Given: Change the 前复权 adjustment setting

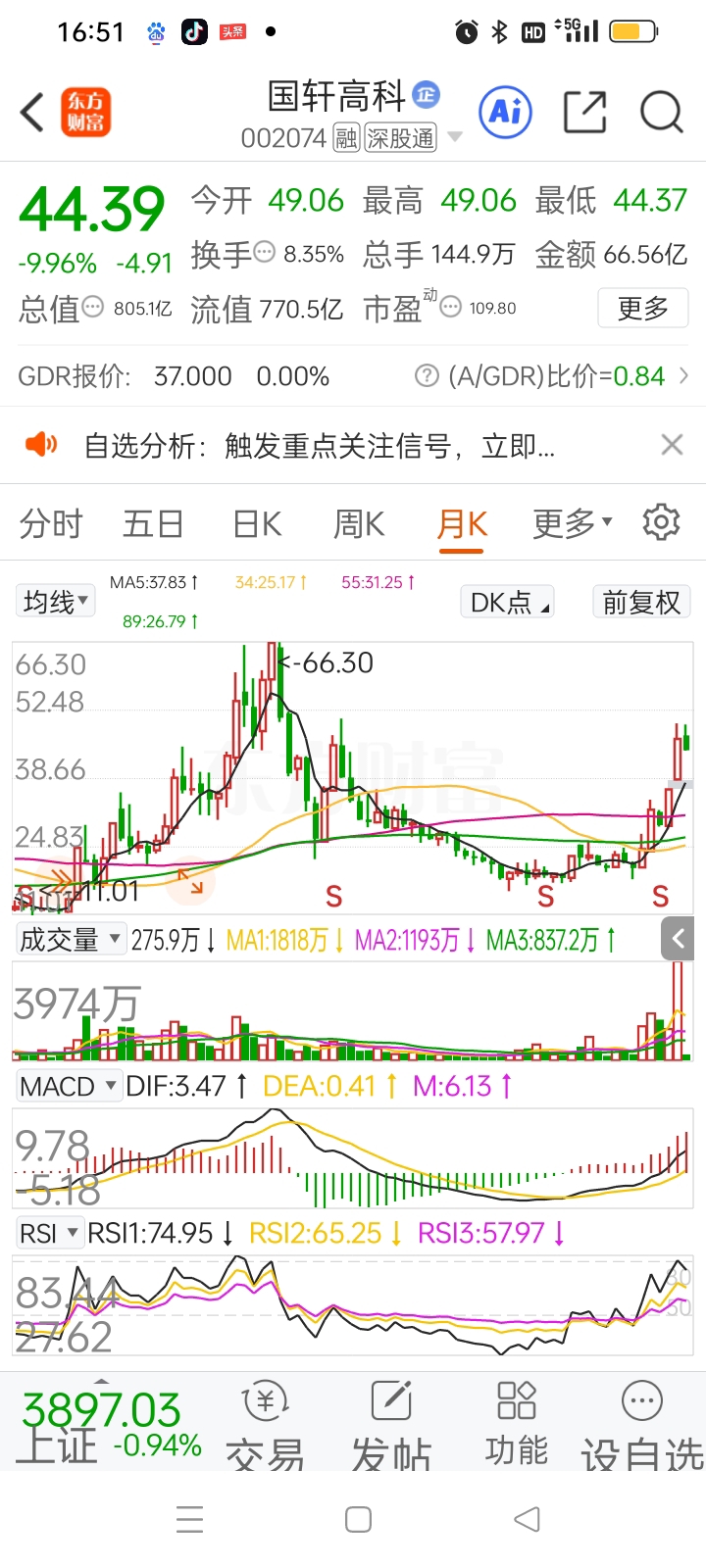Looking at the screenshot, I should (x=641, y=602).
